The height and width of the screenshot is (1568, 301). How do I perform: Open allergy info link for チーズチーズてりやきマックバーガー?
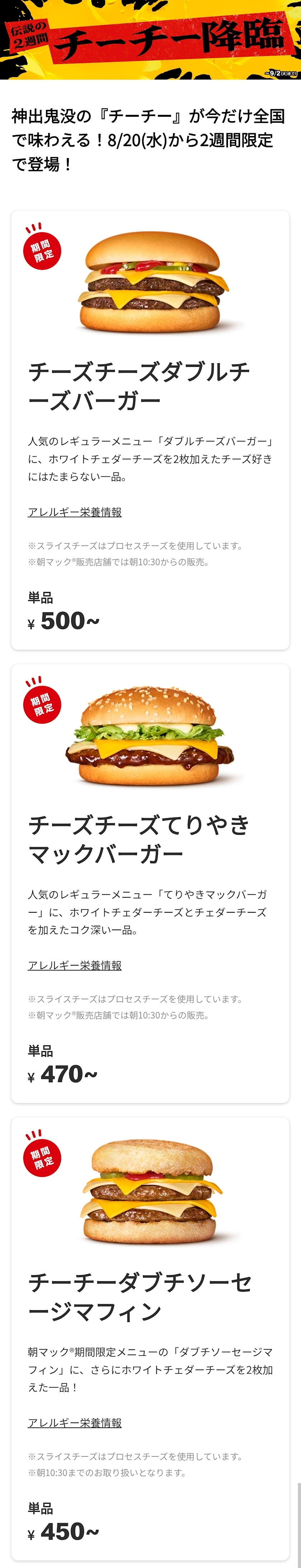(74, 965)
